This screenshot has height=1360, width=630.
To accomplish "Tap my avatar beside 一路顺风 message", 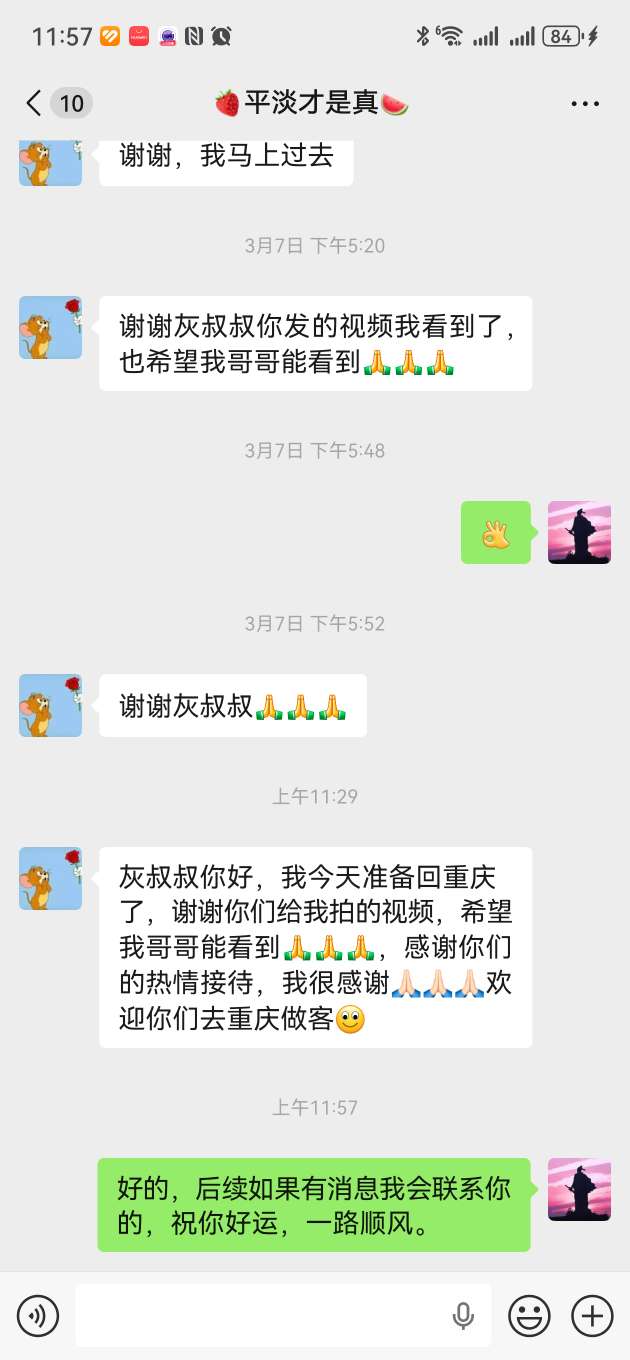I will pyautogui.click(x=579, y=1190).
